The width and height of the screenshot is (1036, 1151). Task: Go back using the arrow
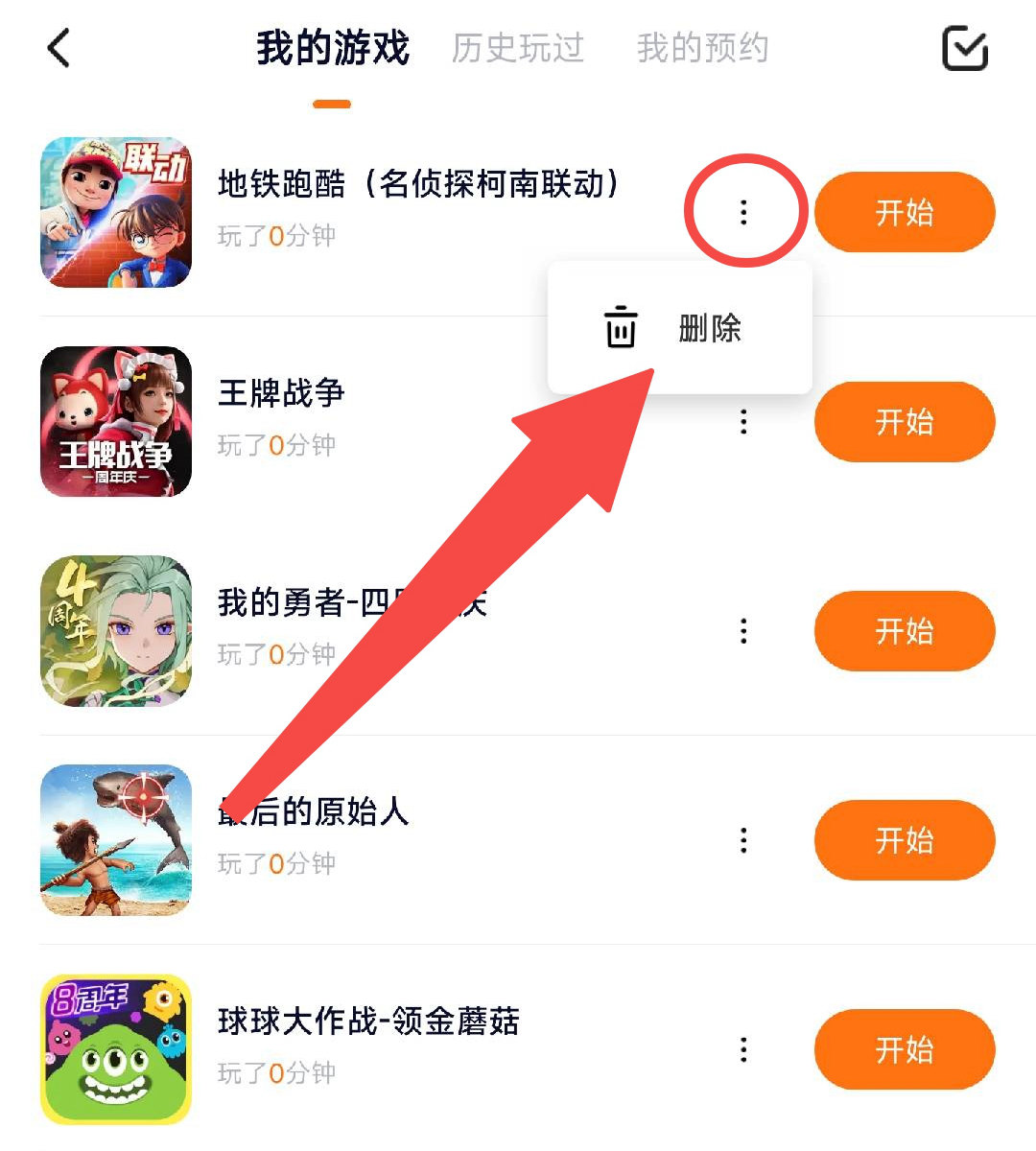[x=59, y=48]
